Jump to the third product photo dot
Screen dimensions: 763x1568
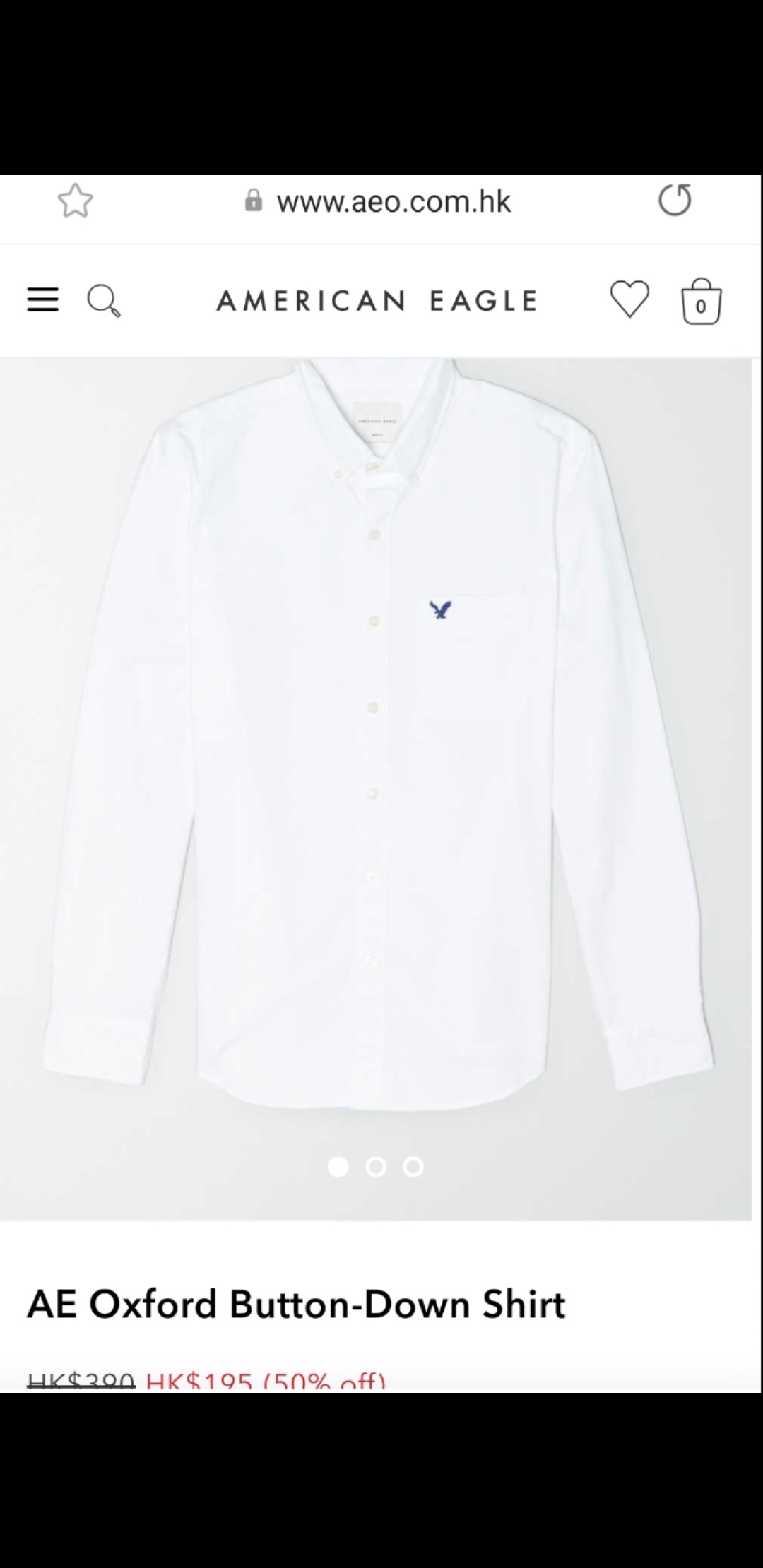click(x=413, y=1167)
